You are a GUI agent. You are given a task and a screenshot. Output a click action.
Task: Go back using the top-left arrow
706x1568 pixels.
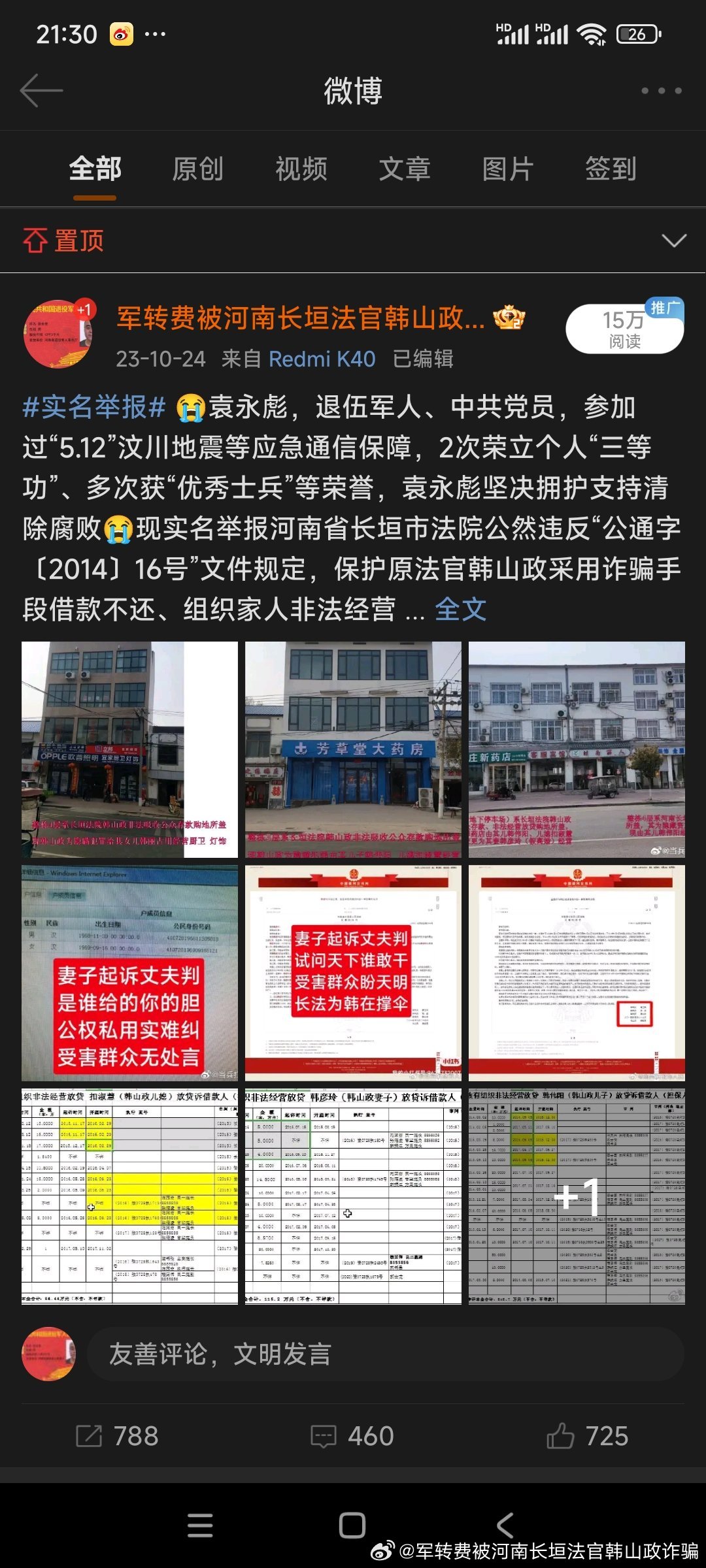[41, 90]
